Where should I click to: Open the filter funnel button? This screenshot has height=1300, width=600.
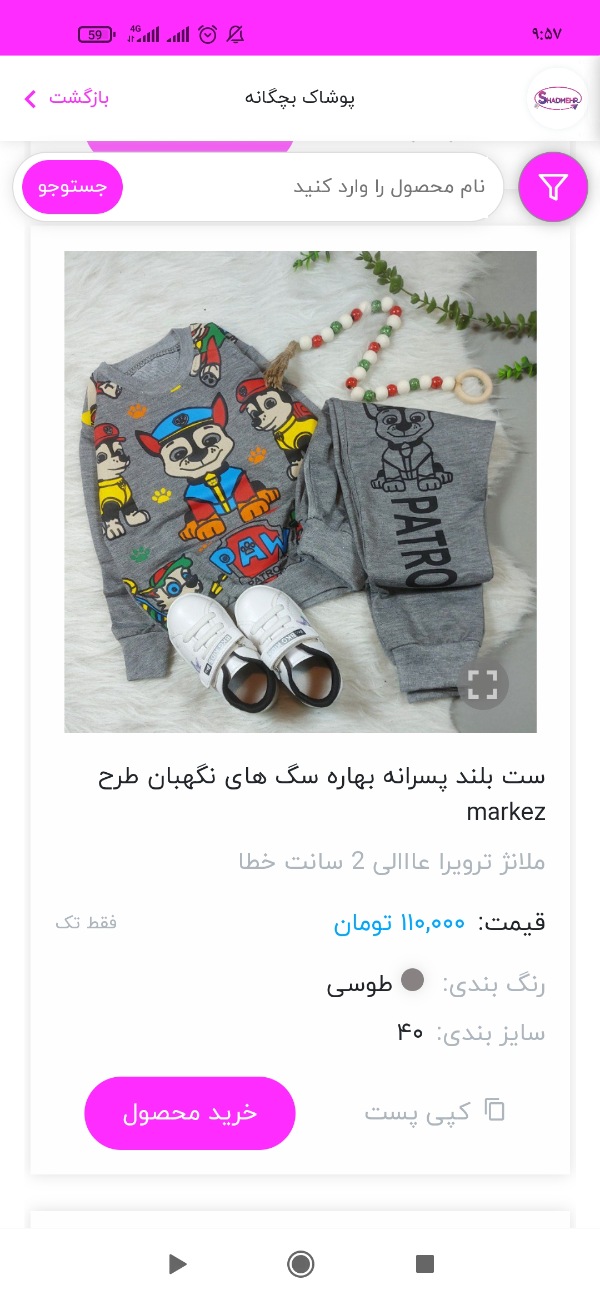pos(553,186)
